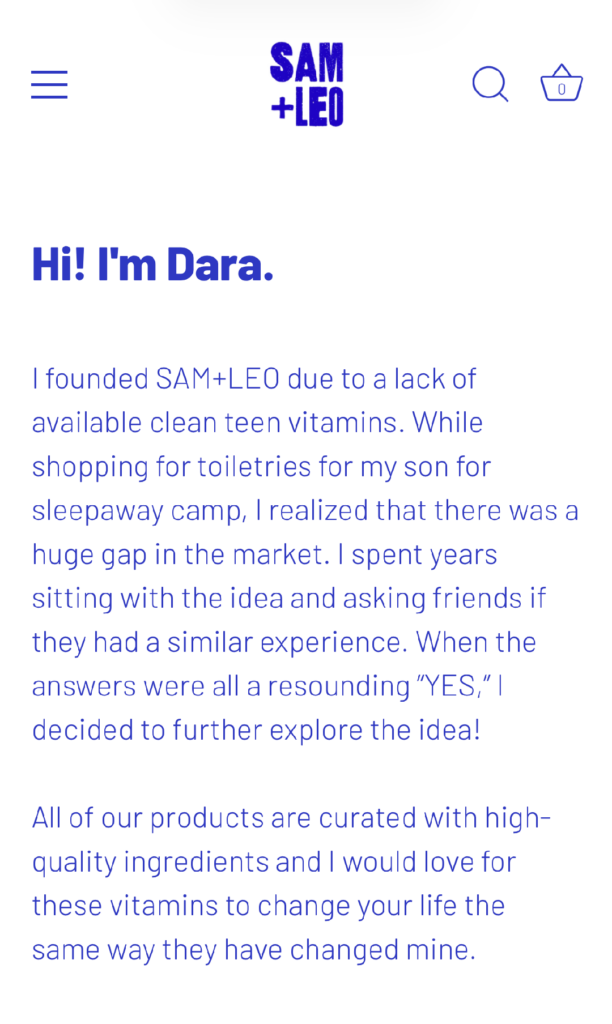Go to SAM+LEO home via logo
612x1024 pixels.
[x=306, y=84]
